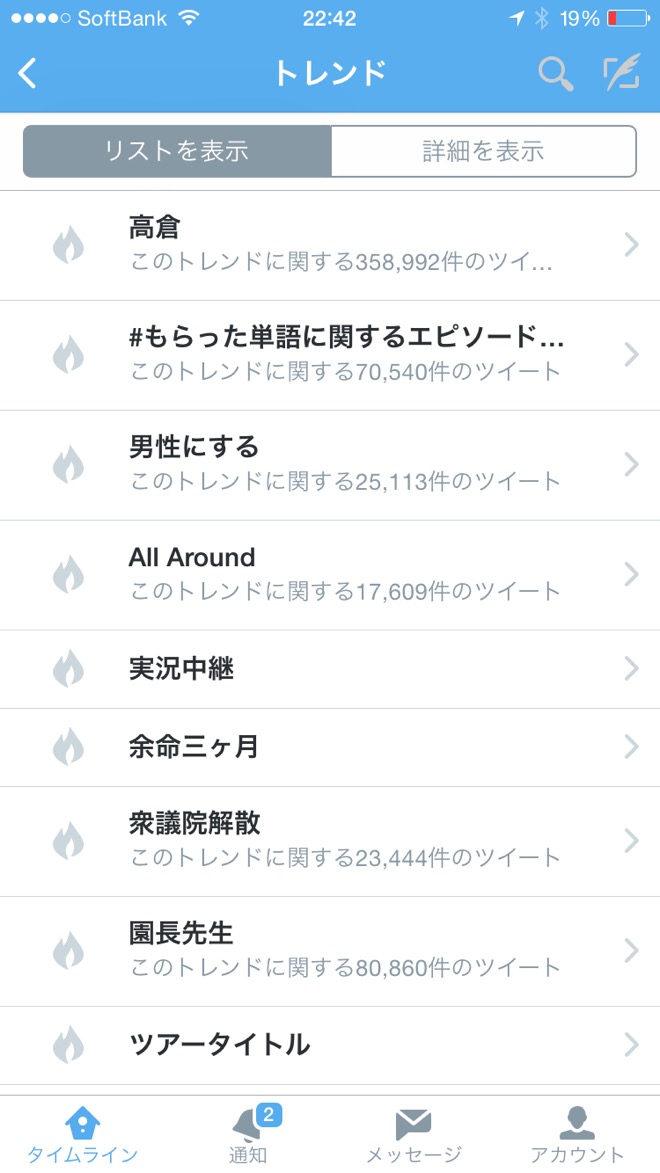
Task: Show tweets for ツアータイトル
Action: pyautogui.click(x=340, y=1045)
